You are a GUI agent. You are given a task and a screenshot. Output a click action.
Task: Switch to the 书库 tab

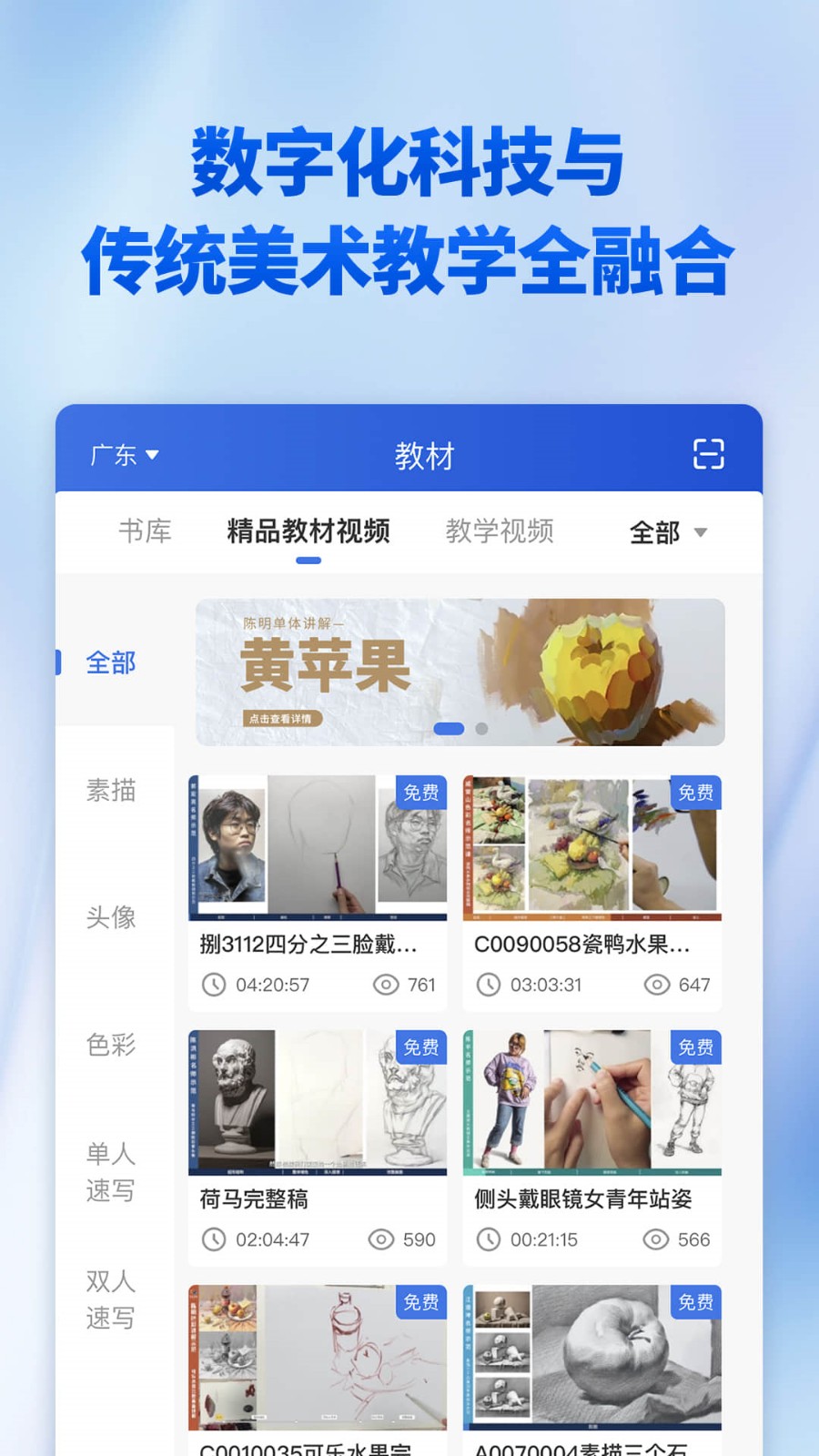146,531
